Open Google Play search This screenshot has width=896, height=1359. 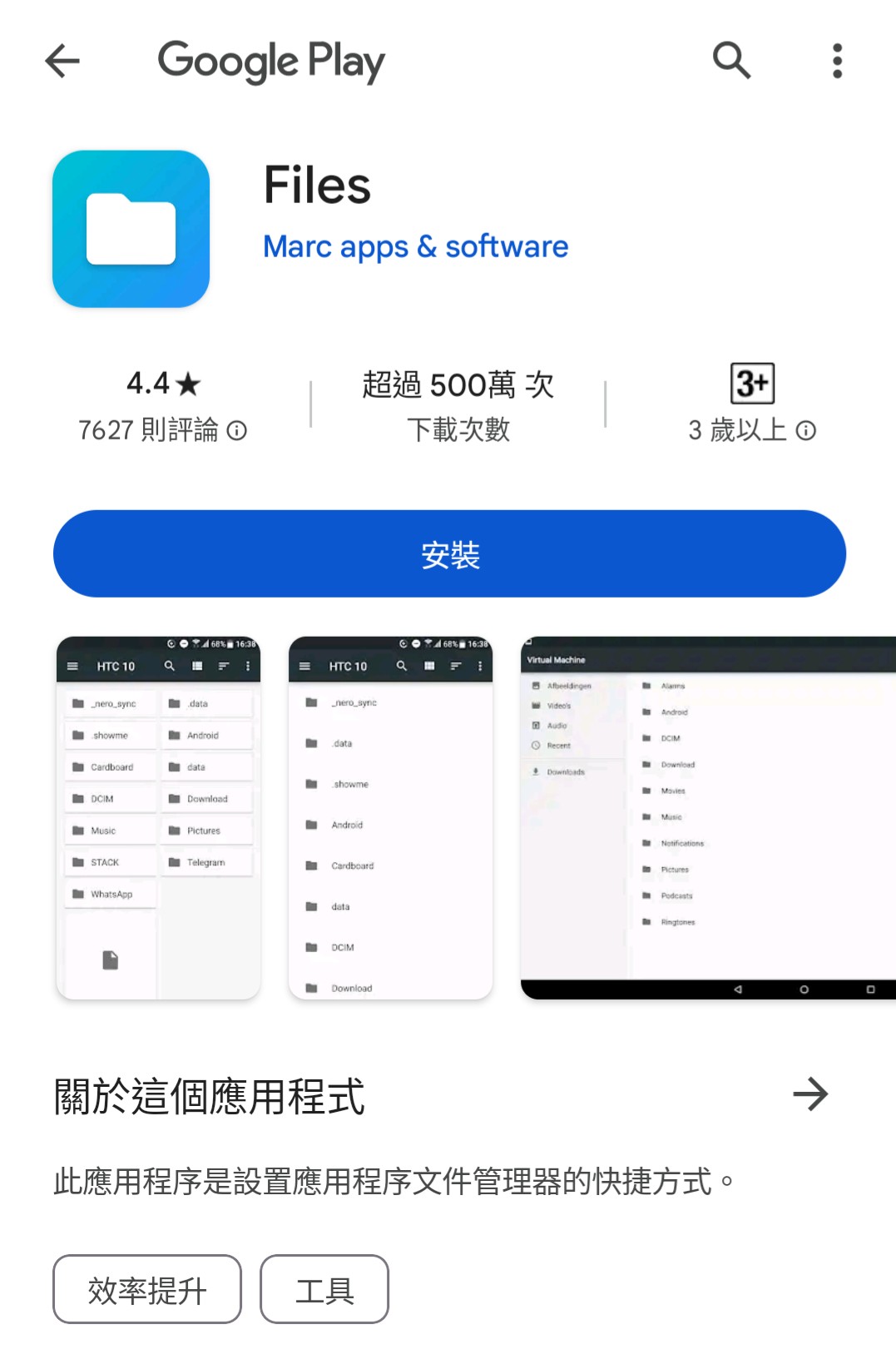[731, 61]
